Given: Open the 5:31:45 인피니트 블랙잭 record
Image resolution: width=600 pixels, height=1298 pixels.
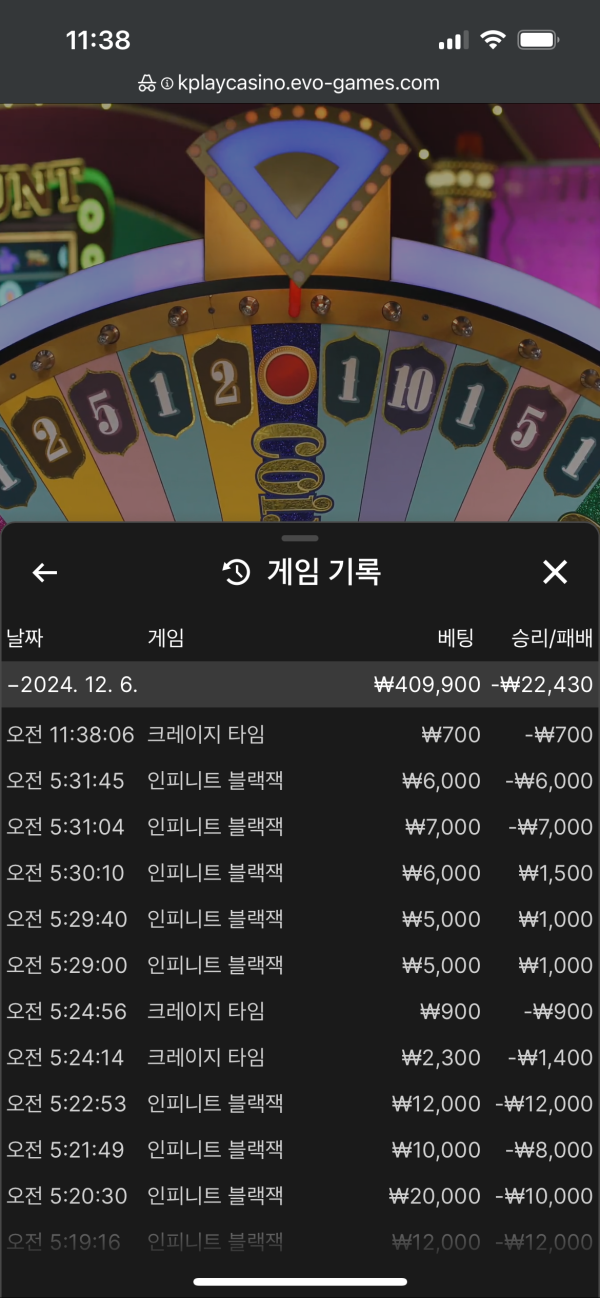Looking at the screenshot, I should click(300, 781).
